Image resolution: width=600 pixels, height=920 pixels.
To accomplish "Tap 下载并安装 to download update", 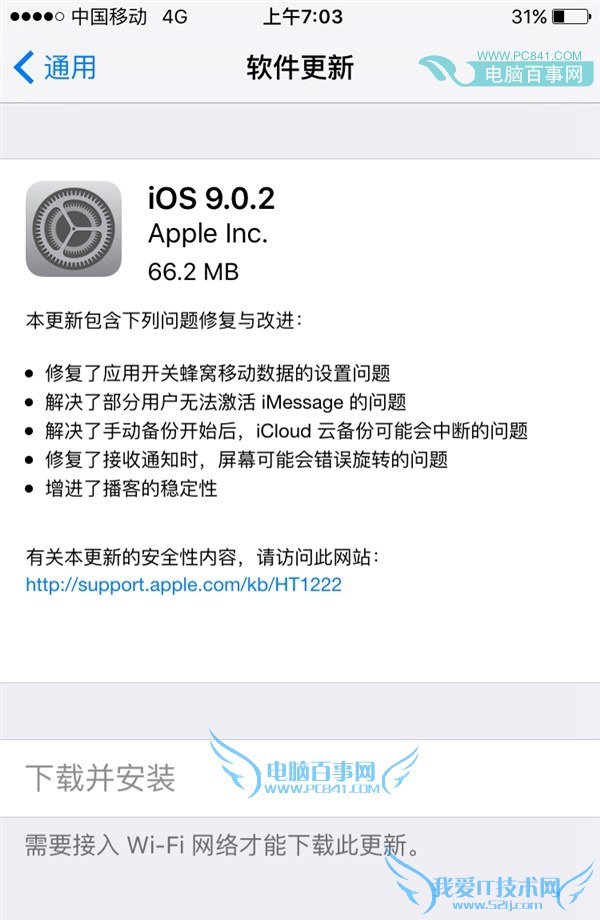I will (x=100, y=776).
